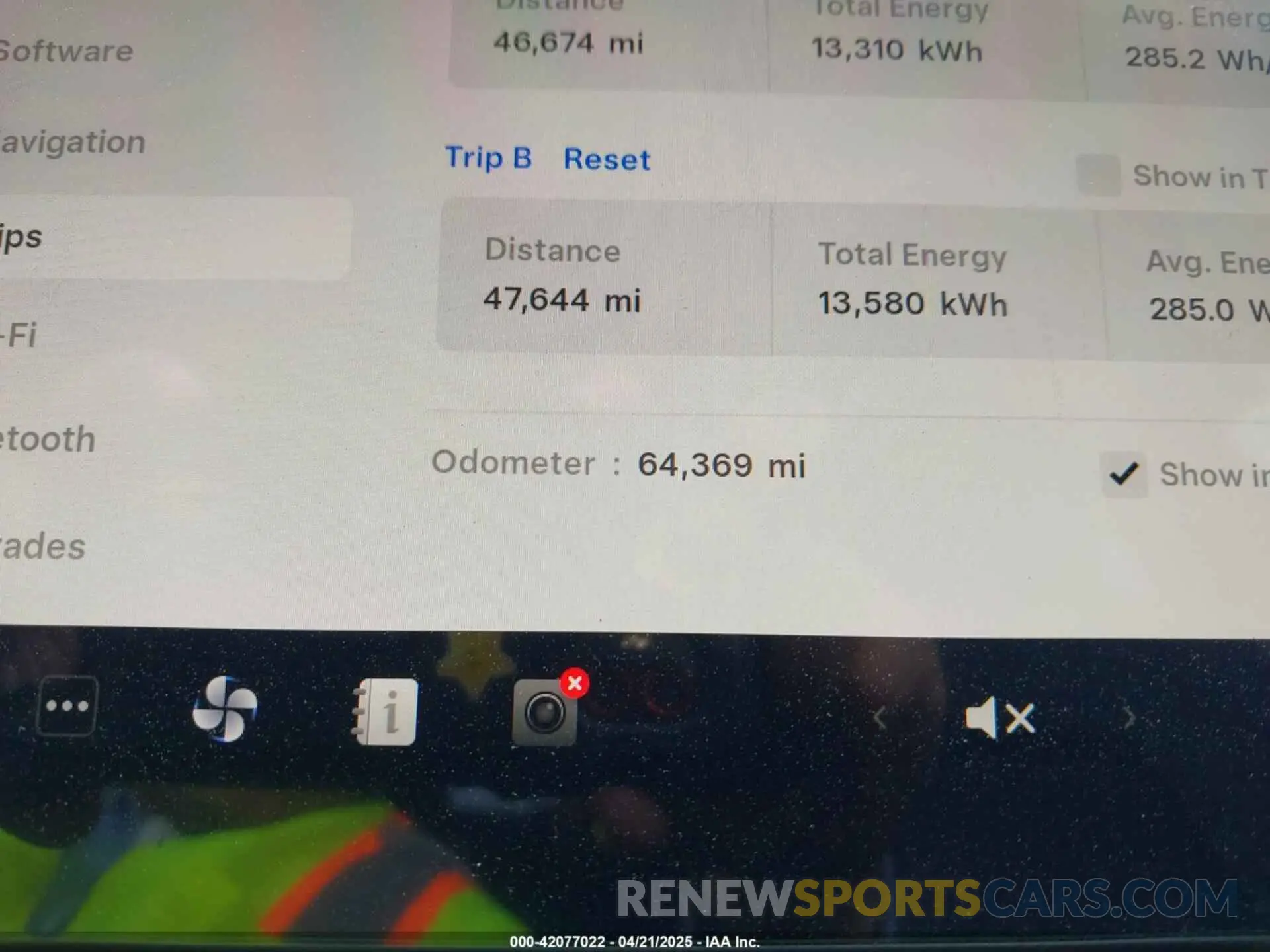The height and width of the screenshot is (952, 1270).
Task: Unmute the volume speaker icon
Action: pyautogui.click(x=999, y=717)
